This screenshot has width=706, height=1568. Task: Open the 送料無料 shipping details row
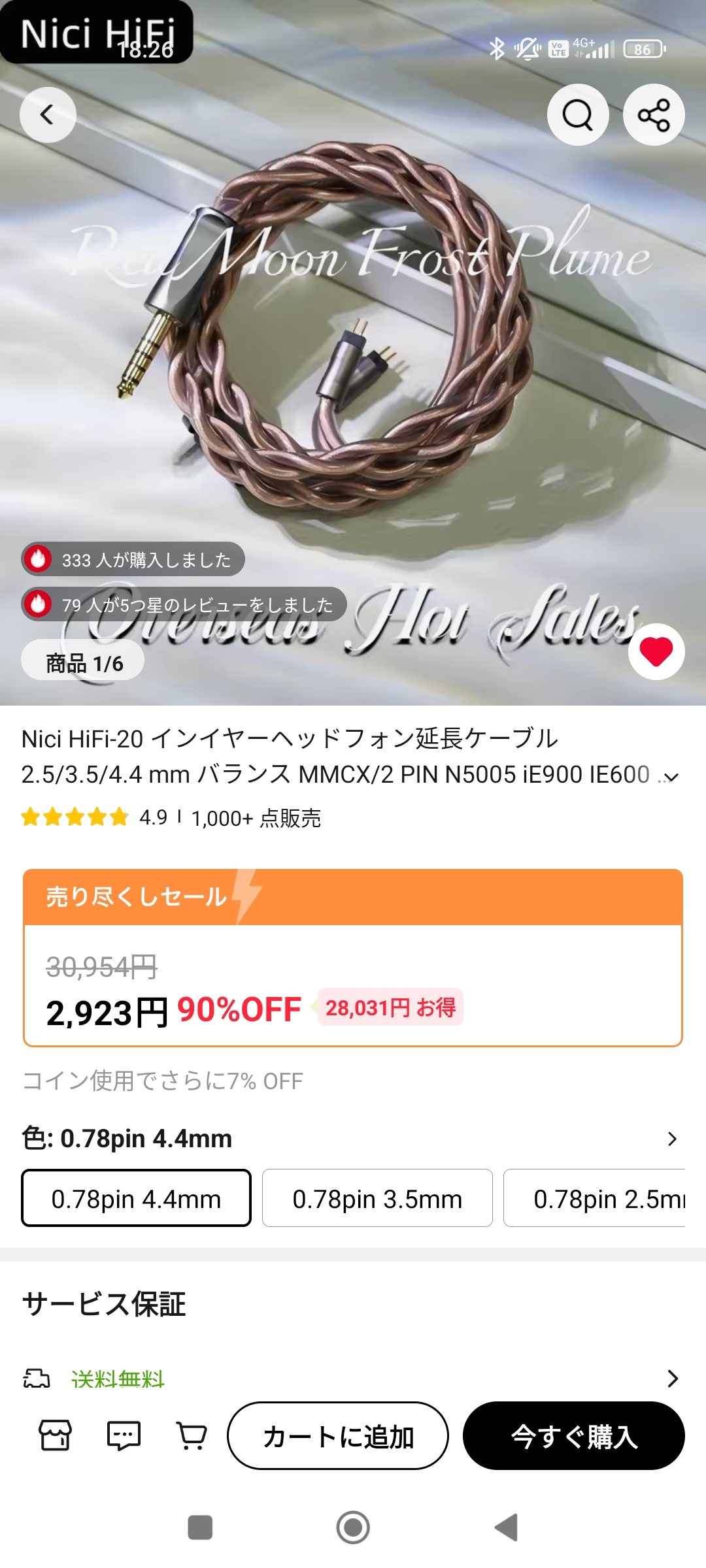pyautogui.click(x=353, y=1379)
